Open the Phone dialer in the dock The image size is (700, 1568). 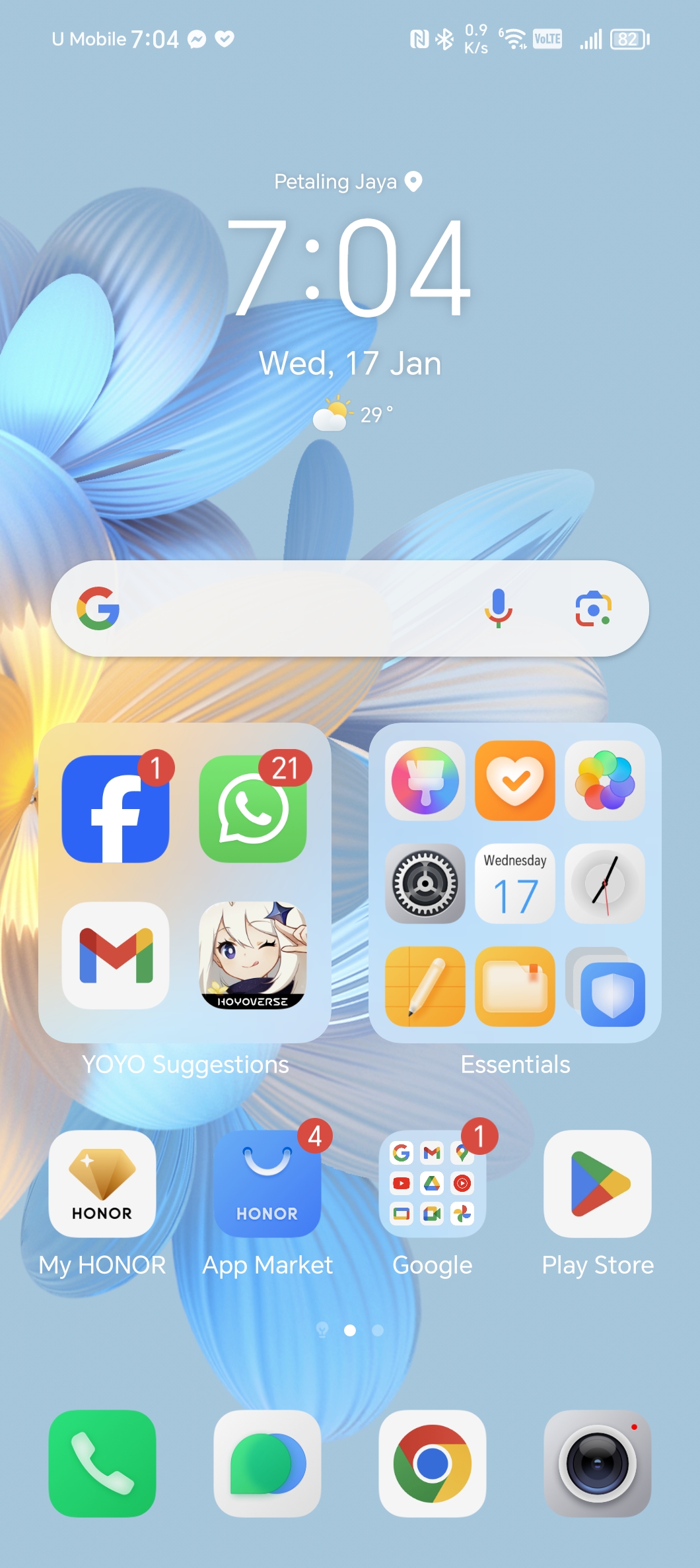[102, 1464]
